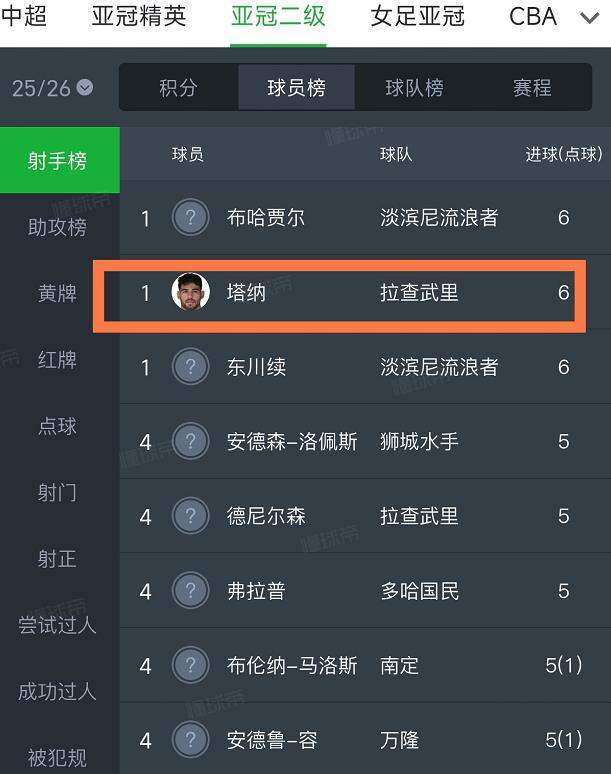Select the 女足亚冠 tab

(417, 16)
